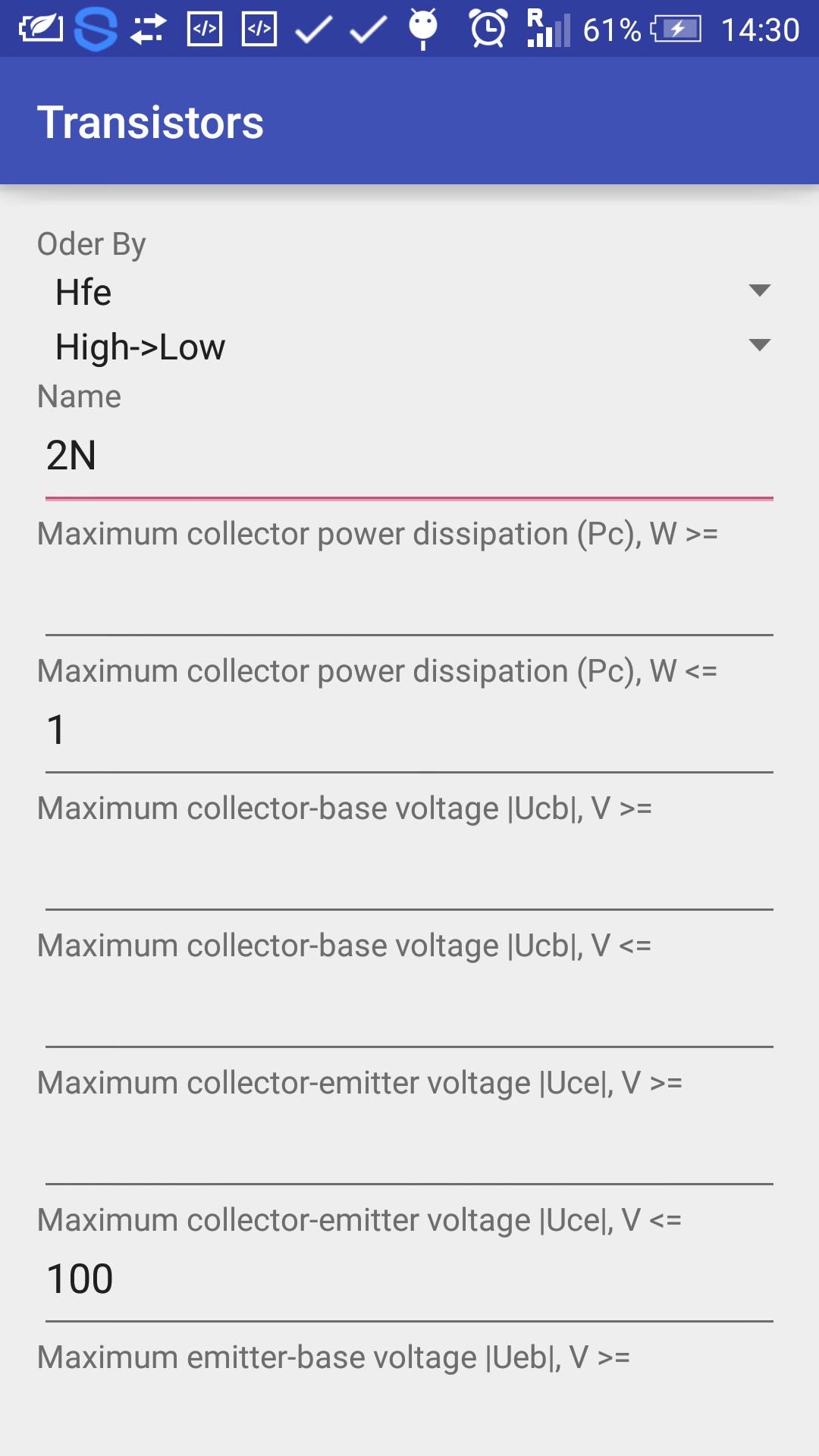Select the collector-base voltage Ucb <= field
819x1456 pixels.
[x=409, y=1006]
